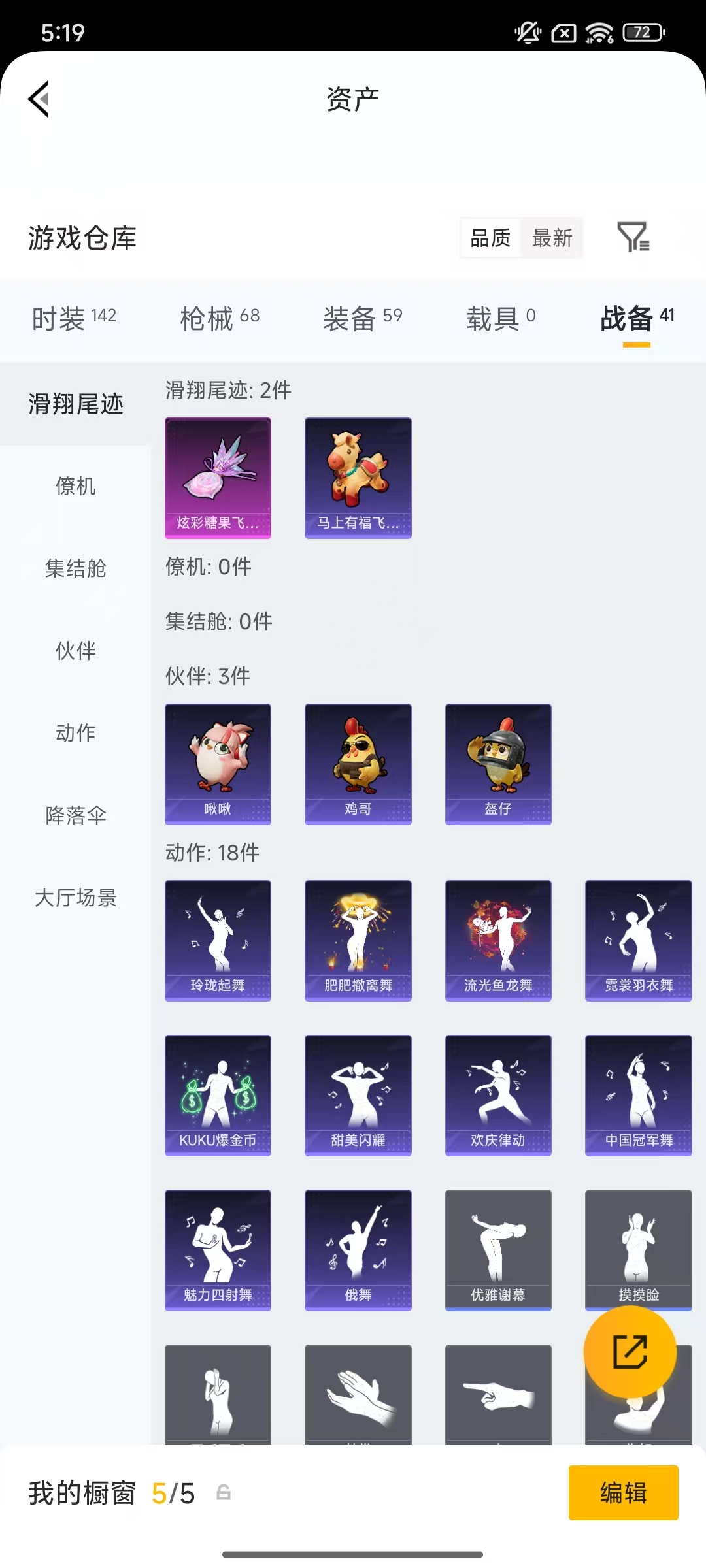Expand the 大厅场景 section
Viewport: 706px width, 1568px height.
tap(76, 898)
